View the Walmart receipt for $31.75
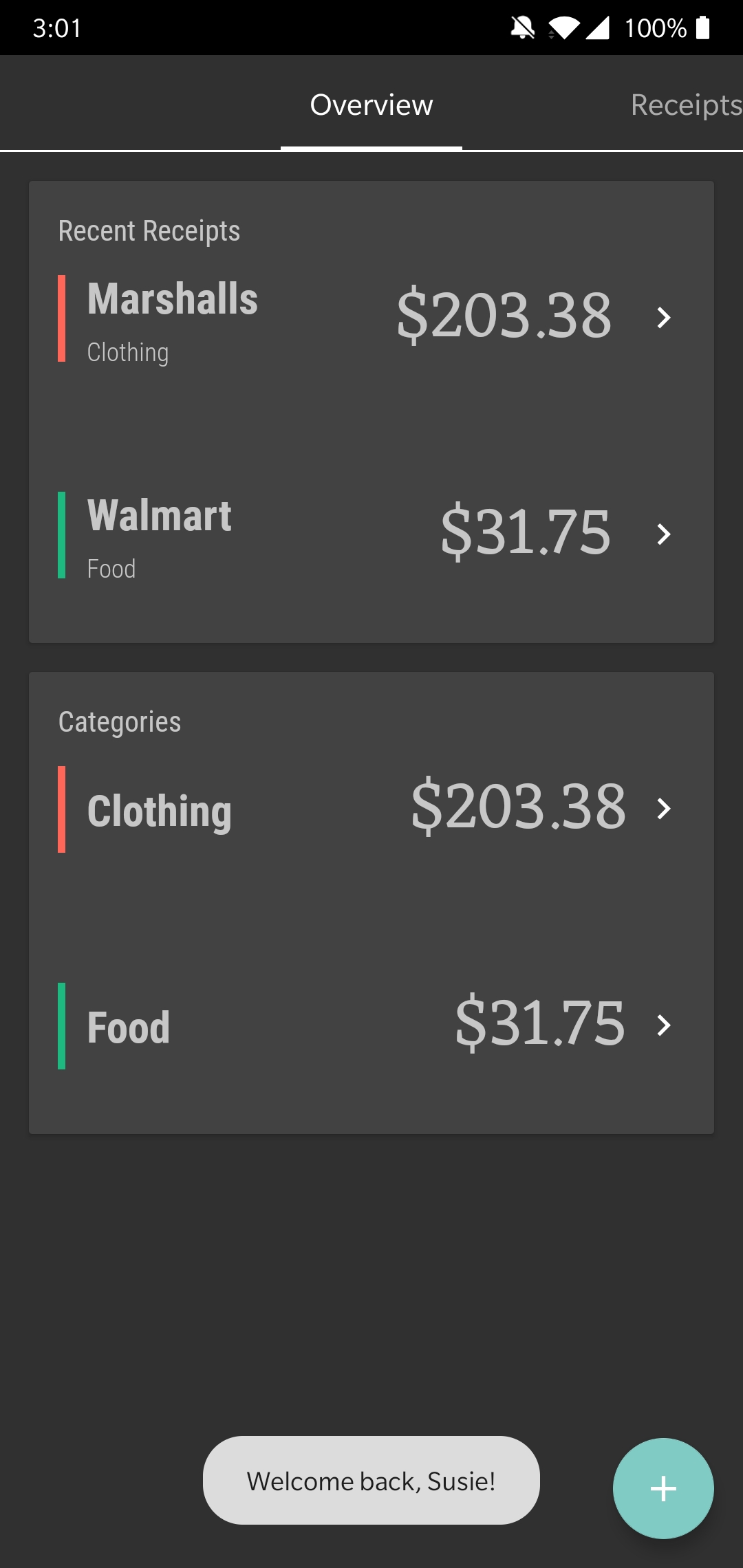The height and width of the screenshot is (1568, 743). click(371, 534)
